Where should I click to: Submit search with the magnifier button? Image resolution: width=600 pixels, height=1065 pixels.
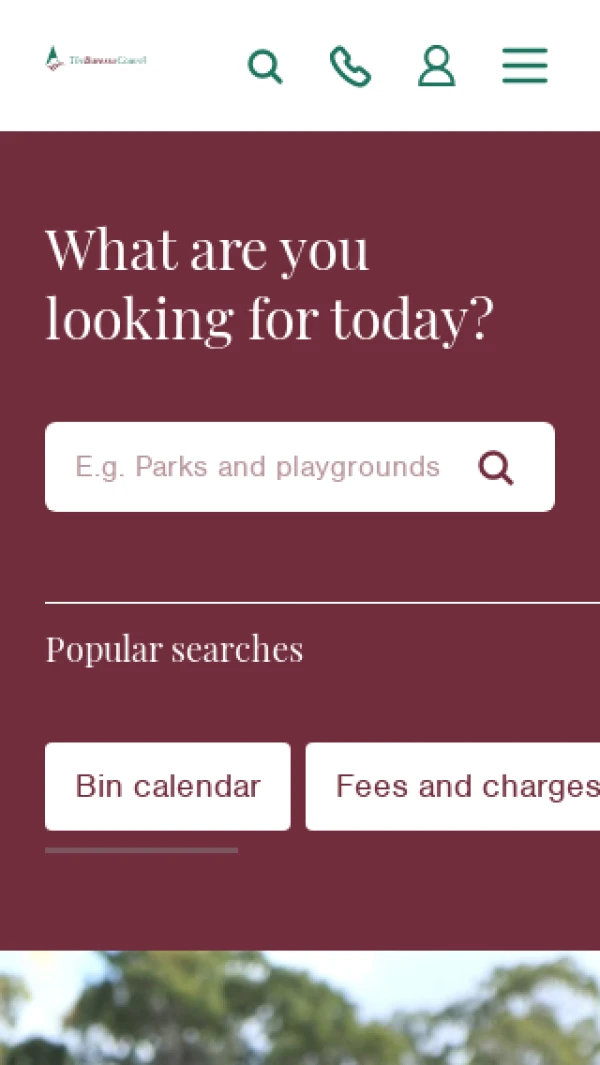[496, 467]
